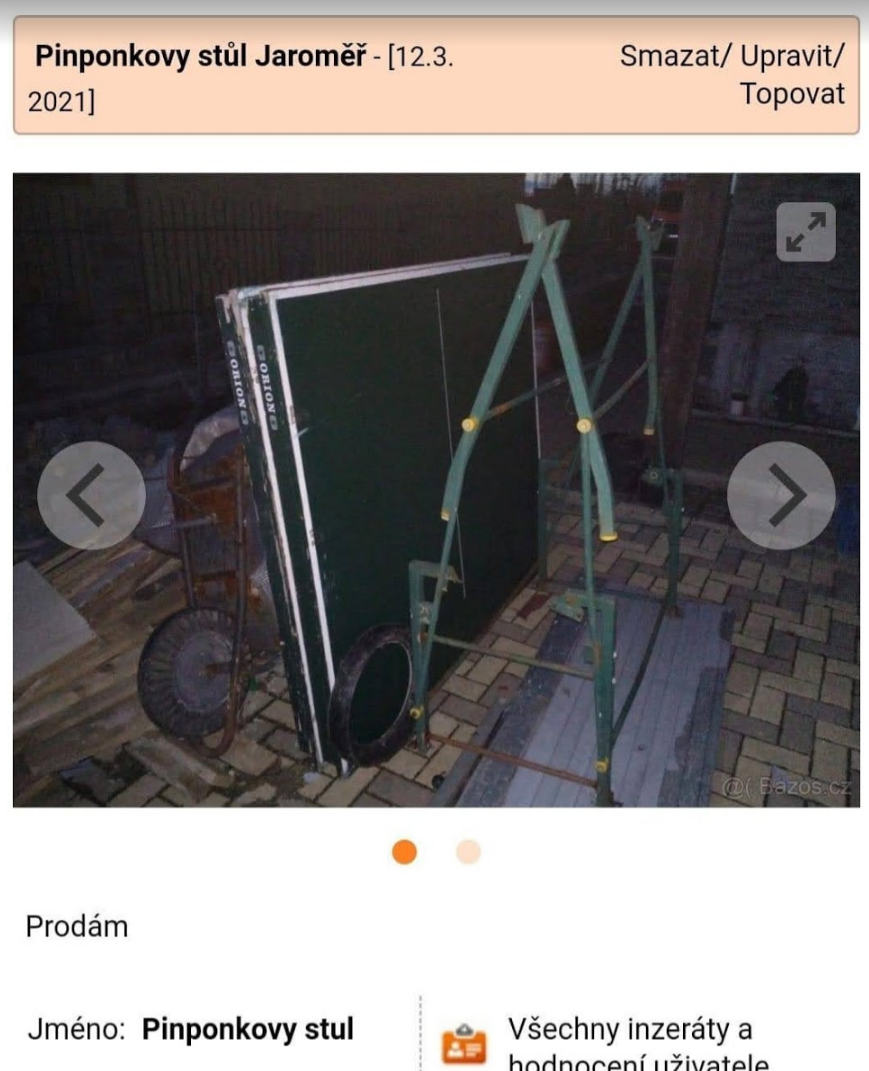Show the previous photo
This screenshot has width=869, height=1071.
point(91,495)
